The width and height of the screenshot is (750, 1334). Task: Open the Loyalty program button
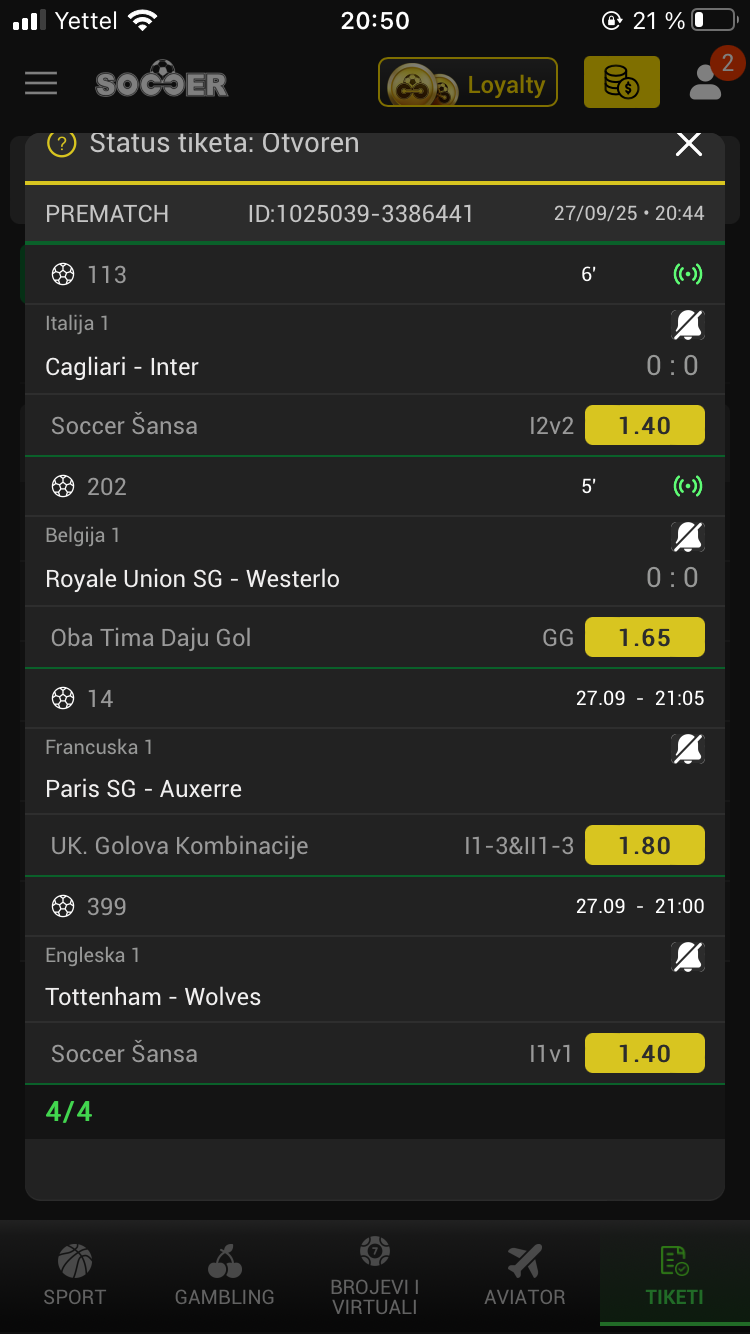467,82
